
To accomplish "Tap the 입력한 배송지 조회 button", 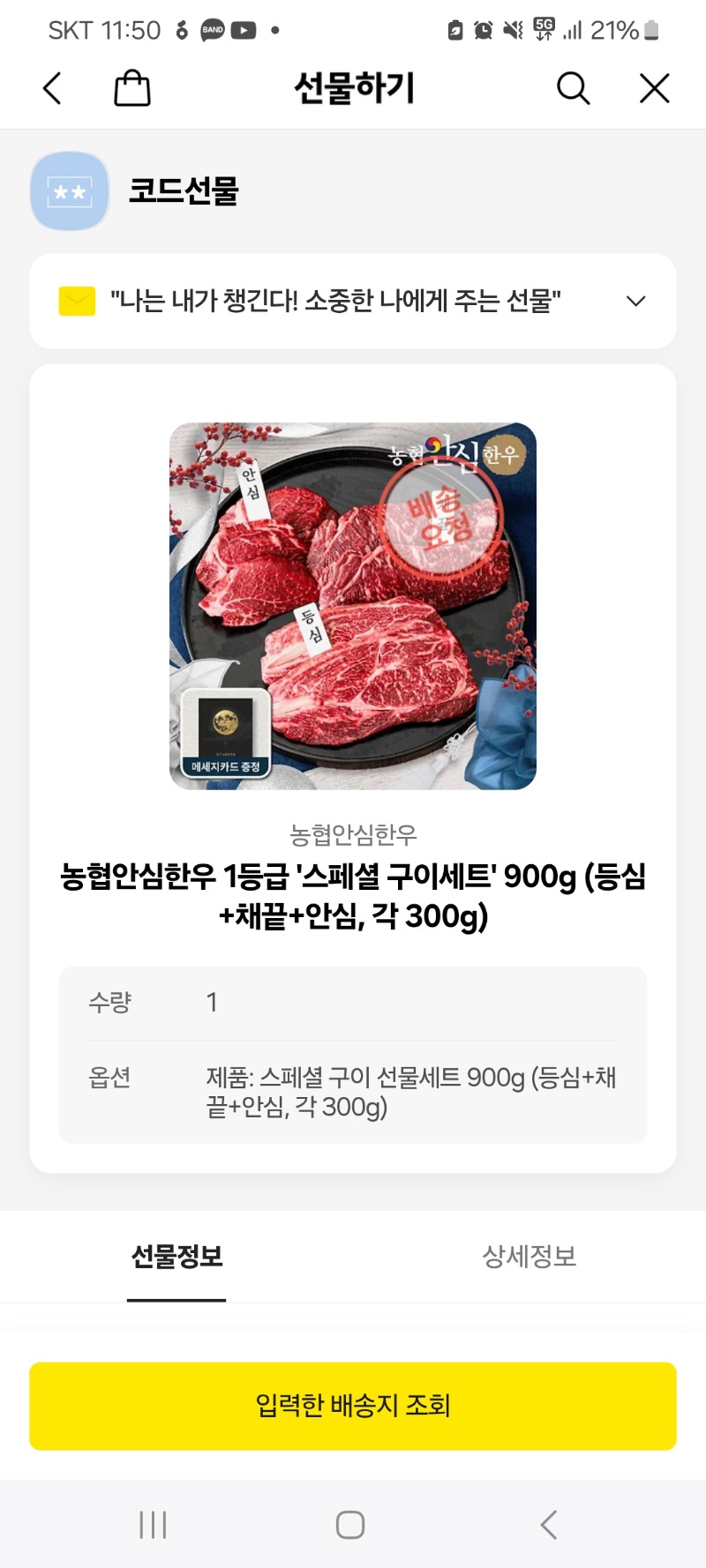I will 353,1406.
